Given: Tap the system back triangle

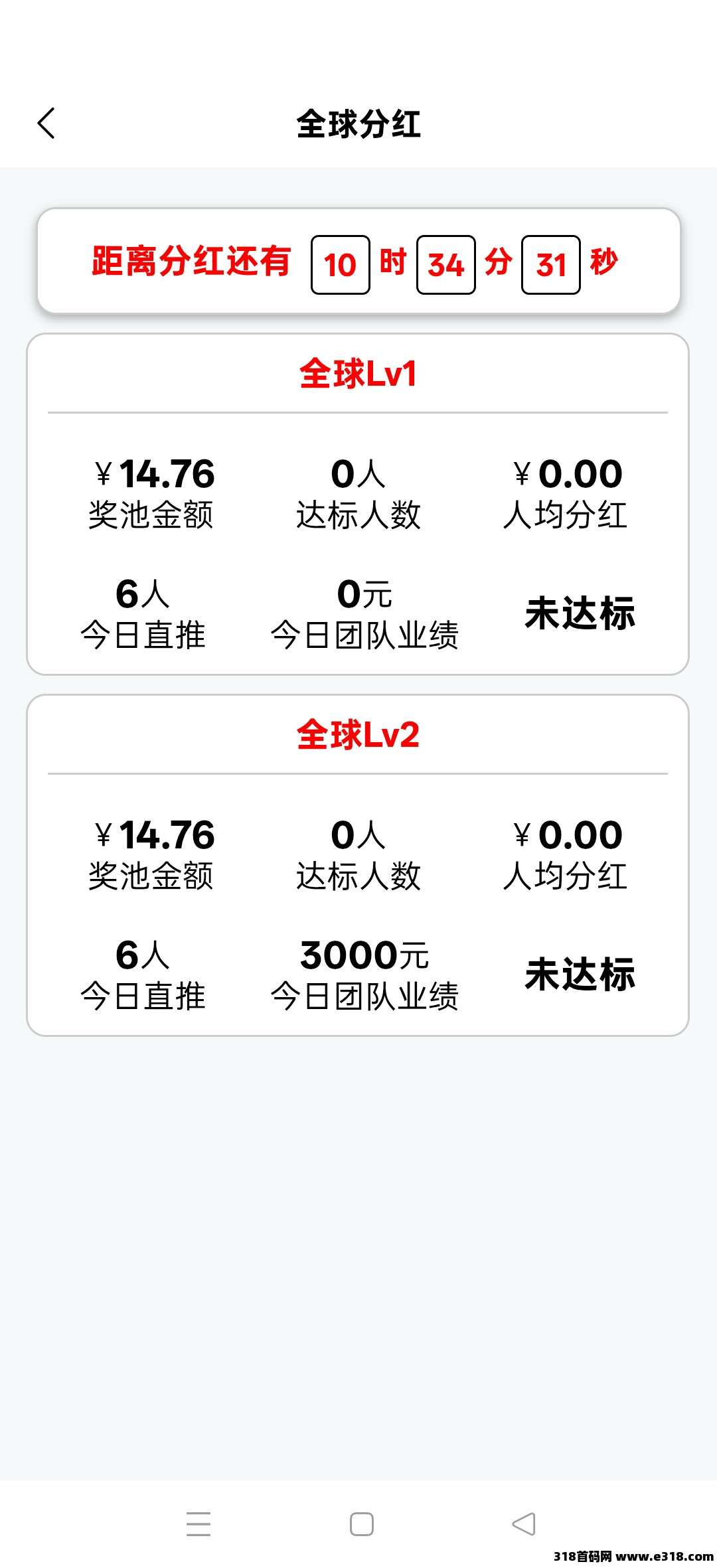Looking at the screenshot, I should [x=524, y=1524].
